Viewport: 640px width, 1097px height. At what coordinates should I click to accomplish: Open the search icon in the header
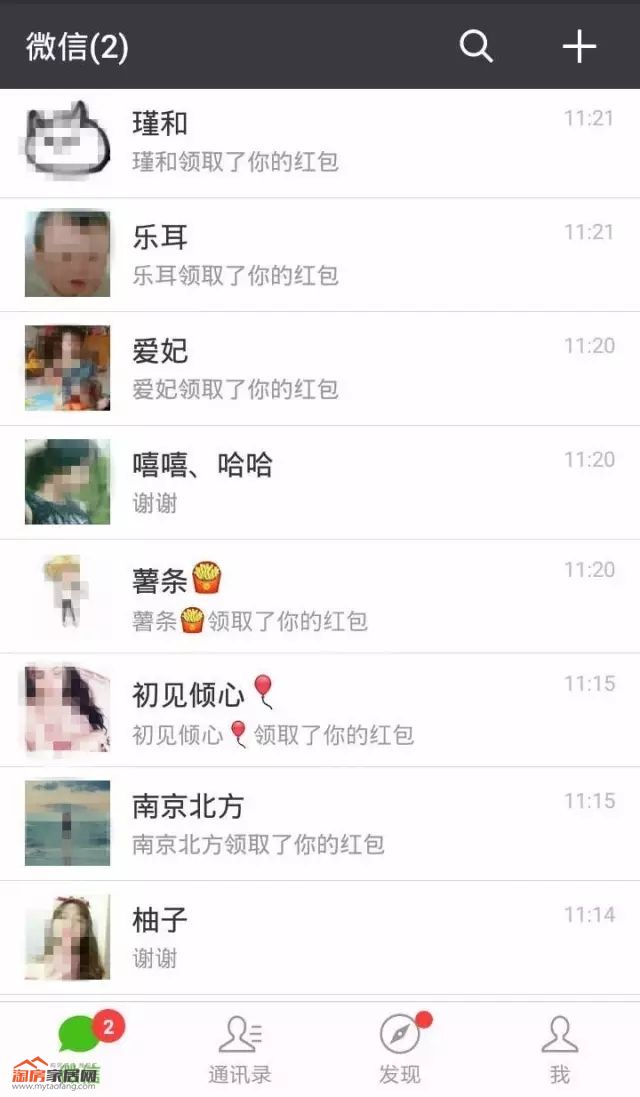click(x=476, y=46)
